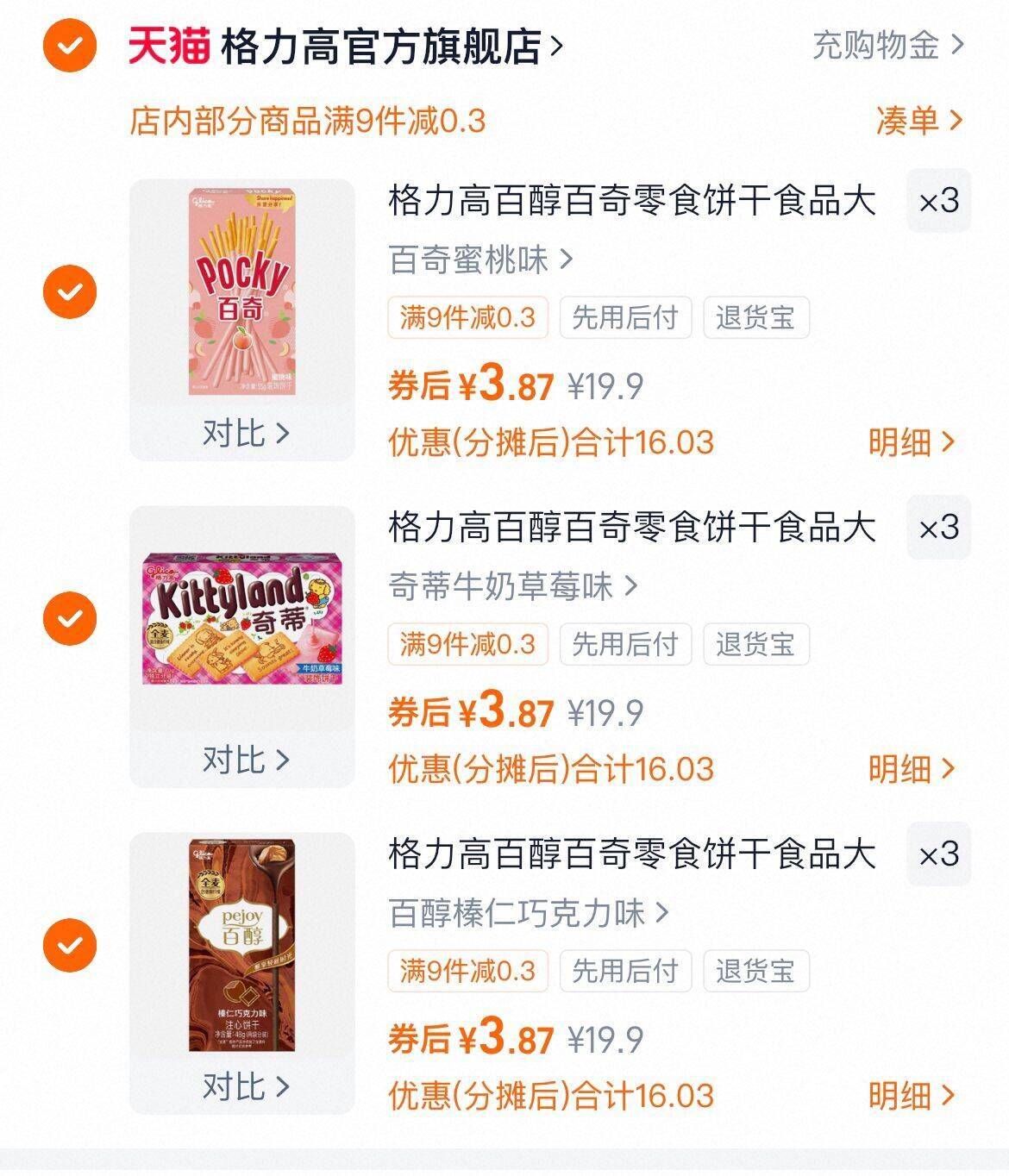1009x1176 pixels.
Task: Deselect the 百奇蜜桃味 item checkbox
Action: tap(70, 291)
